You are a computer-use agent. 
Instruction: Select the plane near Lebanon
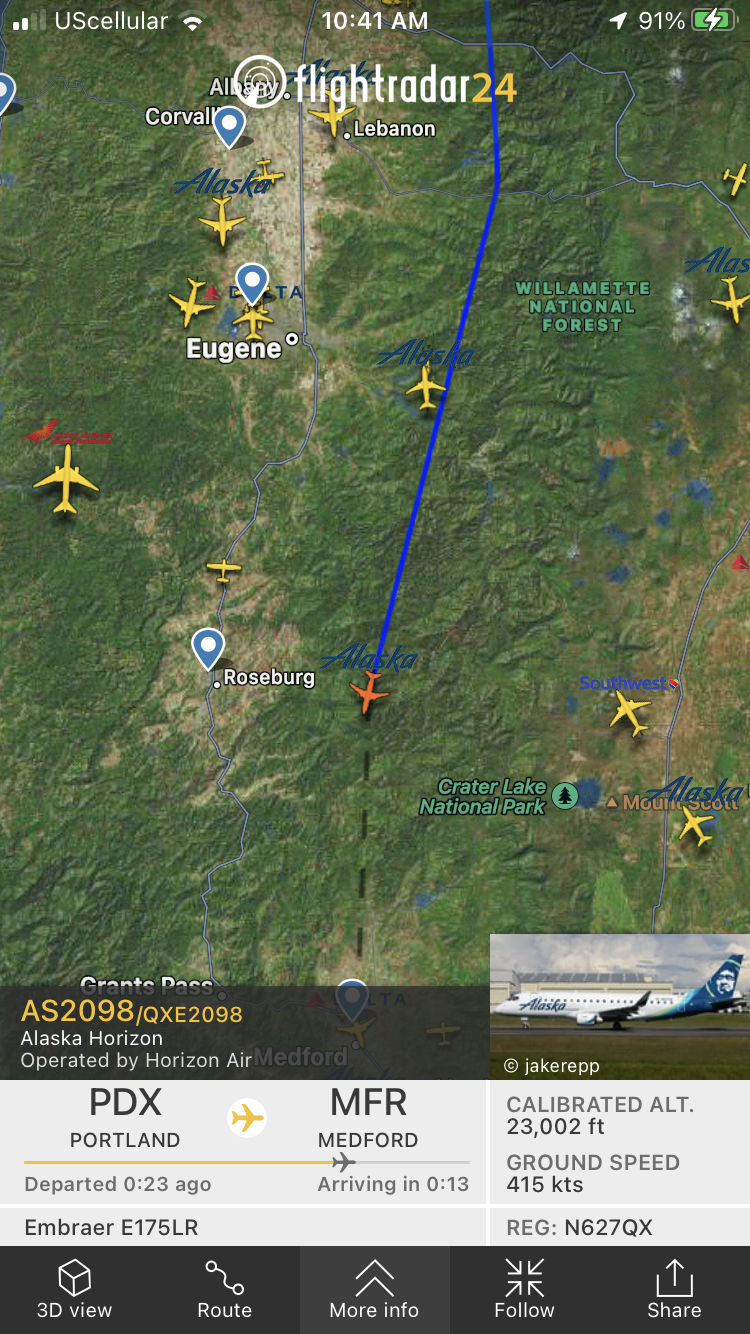point(331,117)
